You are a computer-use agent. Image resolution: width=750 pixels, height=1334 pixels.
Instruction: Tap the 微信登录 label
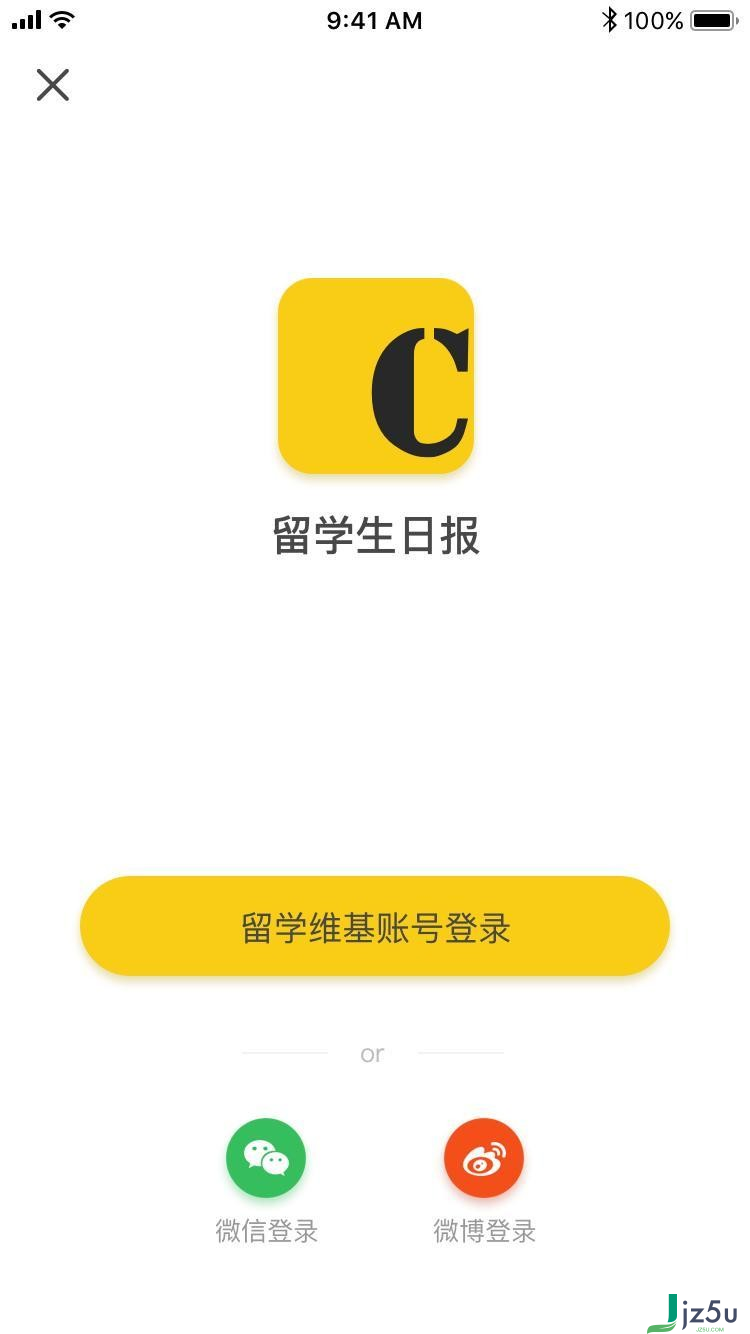pos(266,1232)
